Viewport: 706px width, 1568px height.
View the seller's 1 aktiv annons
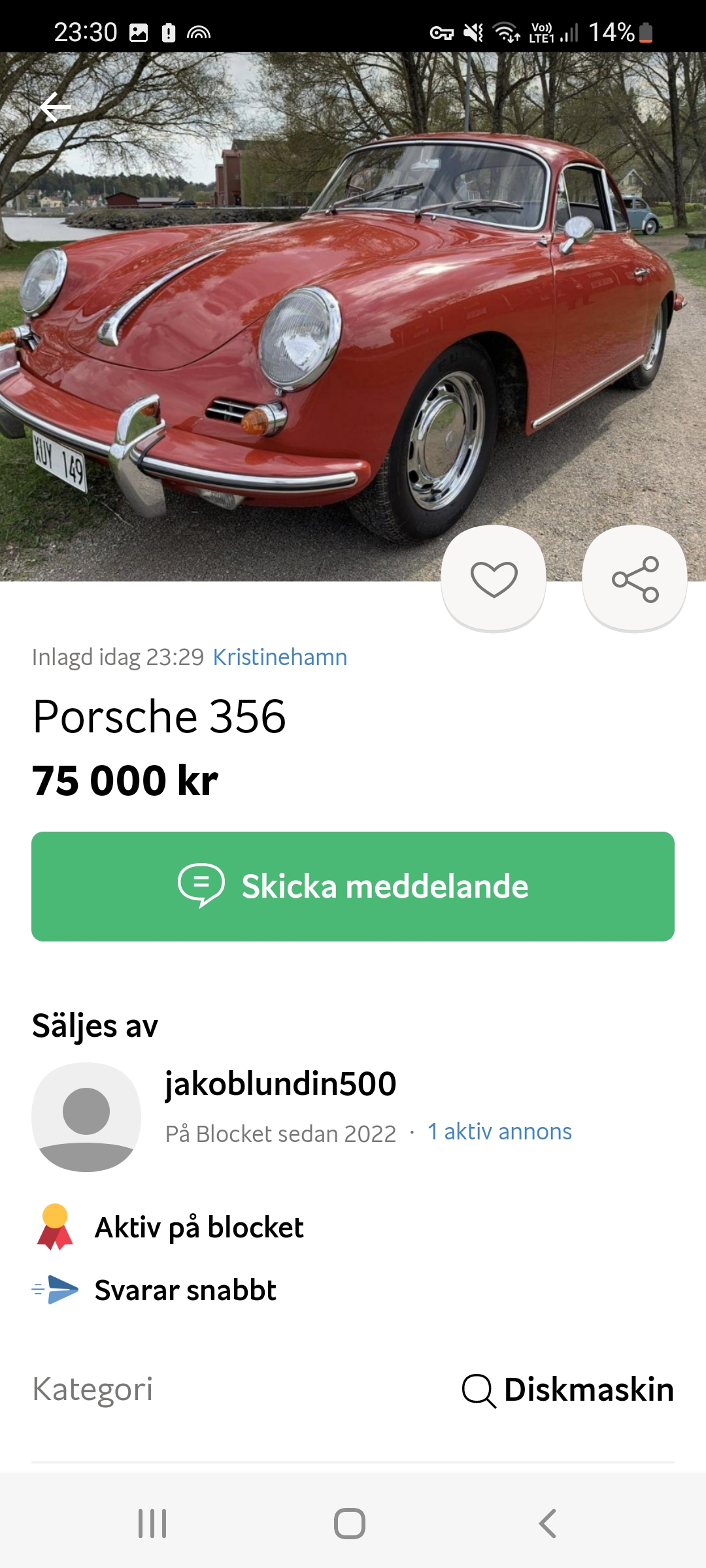499,1132
